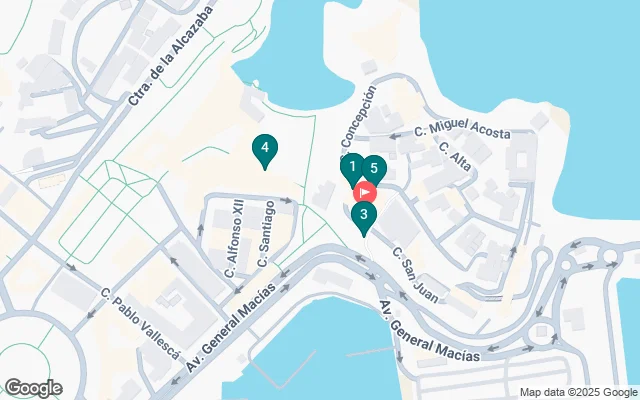The image size is (640, 400).
Task: Tap the red flag marker
Action: point(366,191)
